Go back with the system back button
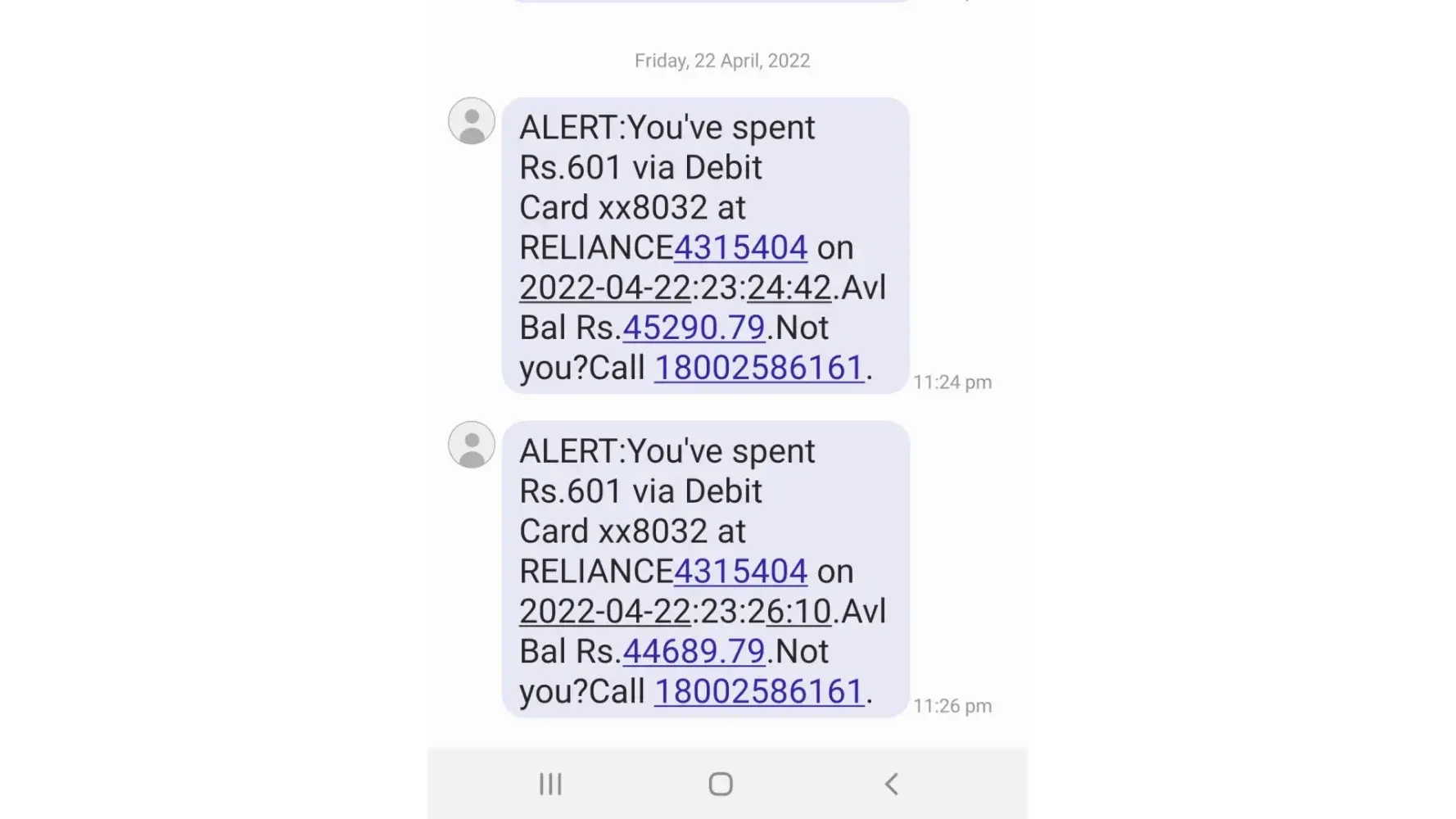The height and width of the screenshot is (819, 1456). click(x=892, y=784)
